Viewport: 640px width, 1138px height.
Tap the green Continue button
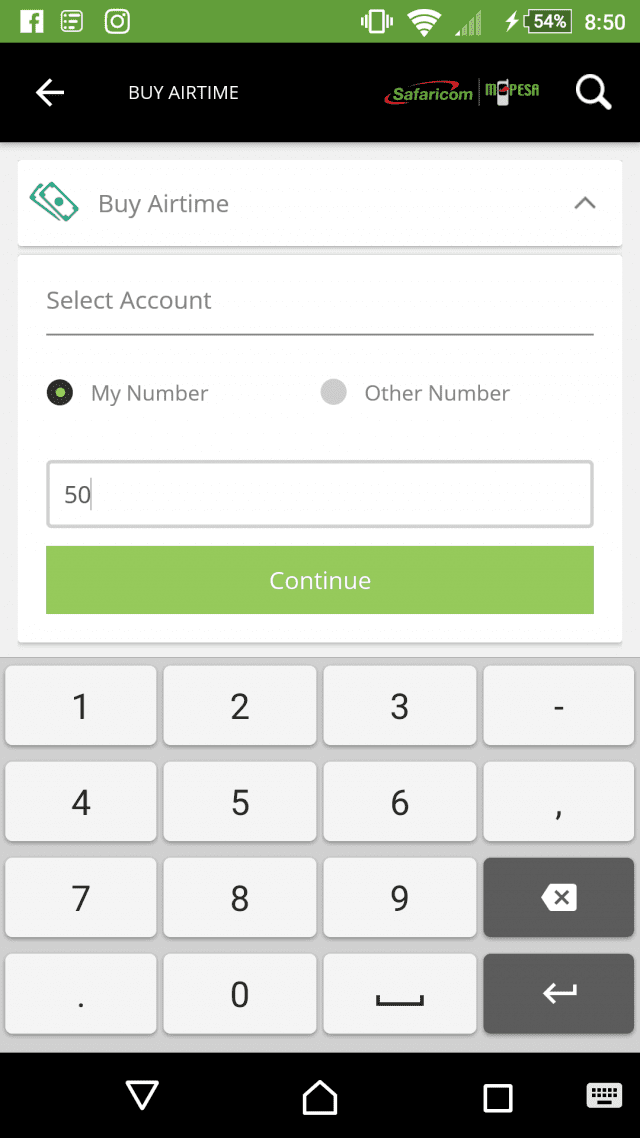pyautogui.click(x=320, y=580)
